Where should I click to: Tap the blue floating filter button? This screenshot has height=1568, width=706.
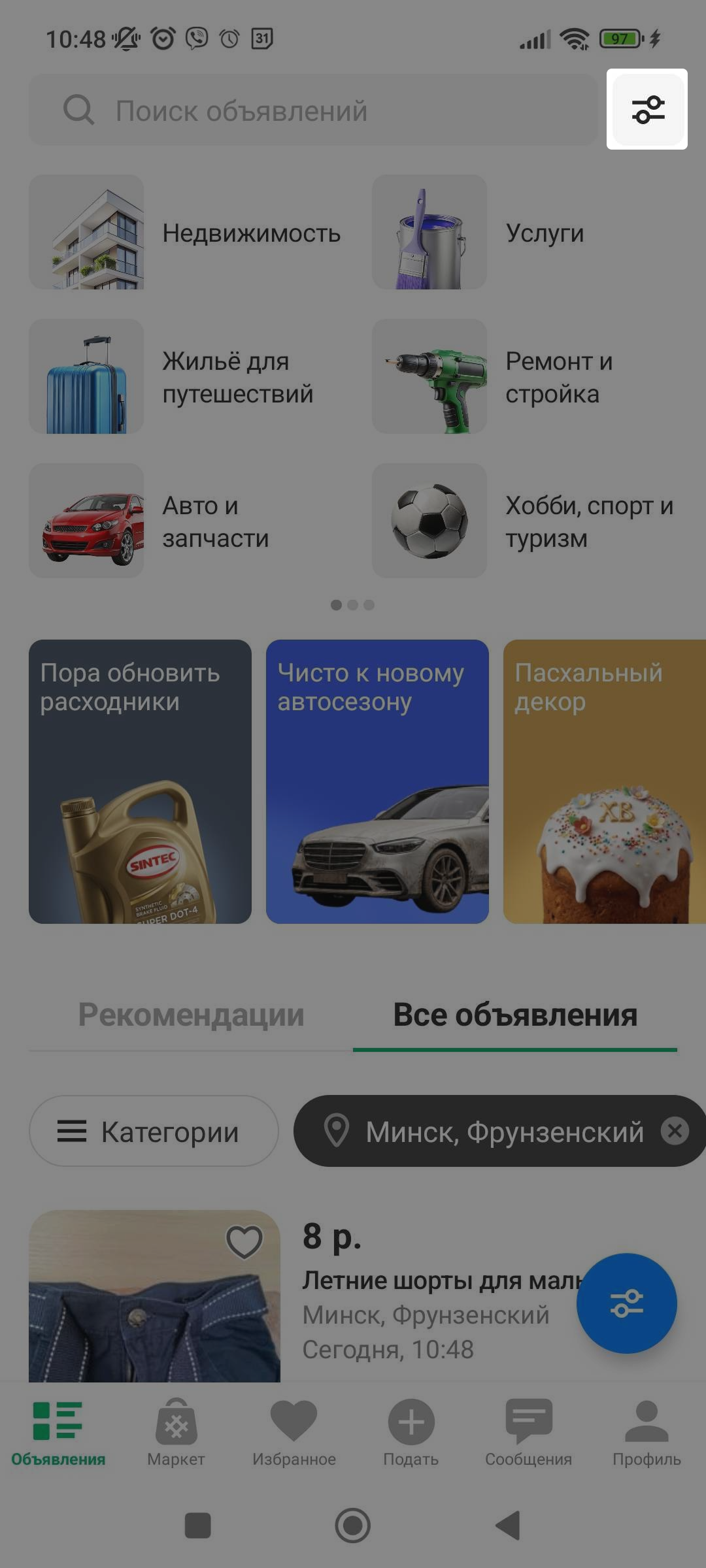tap(626, 1303)
